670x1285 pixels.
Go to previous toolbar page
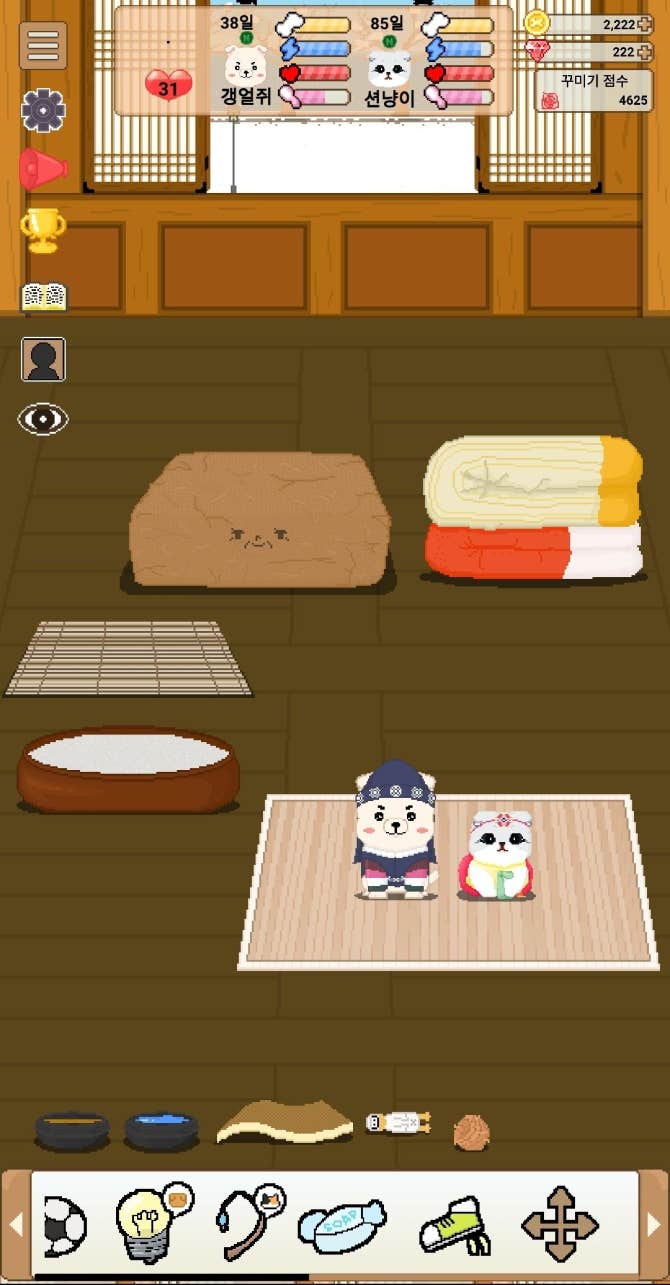click(x=15, y=1224)
